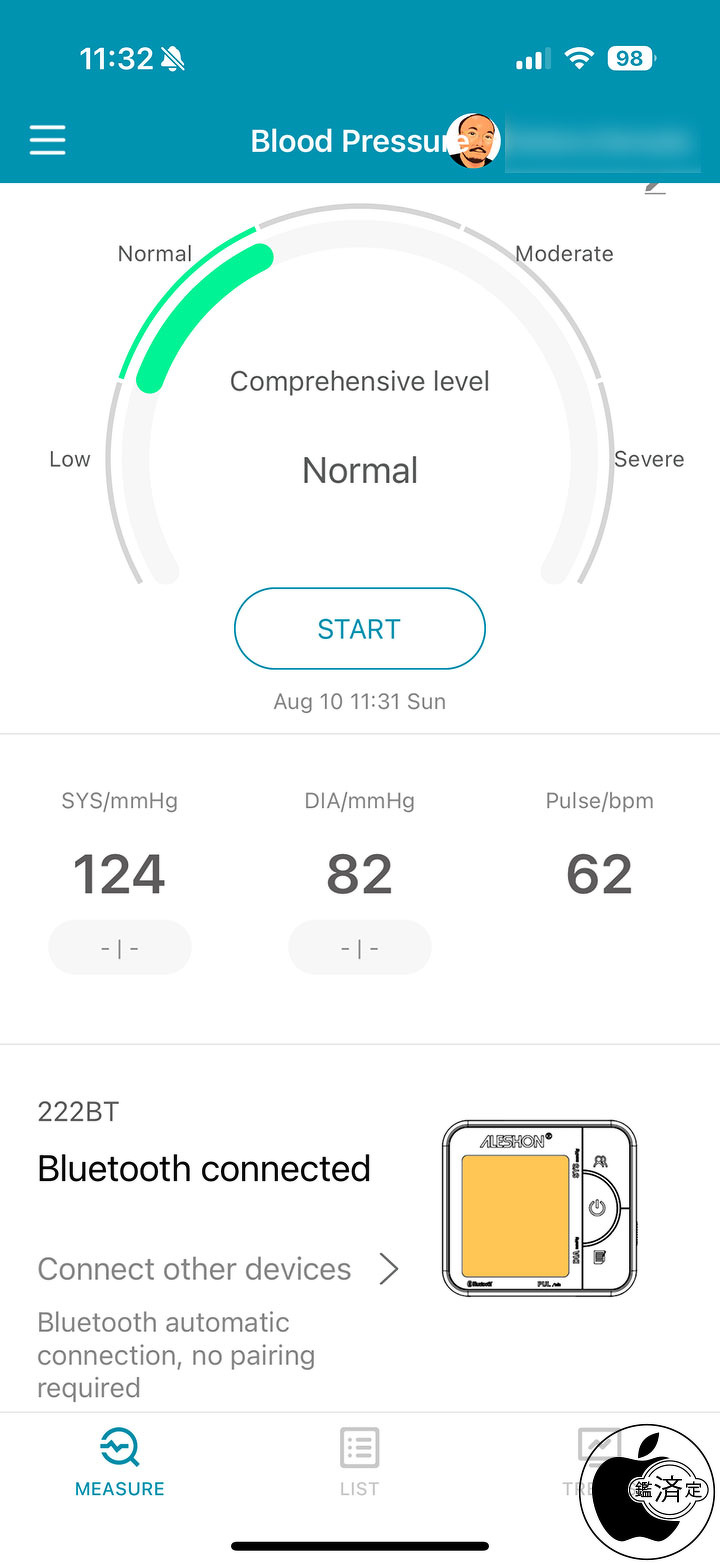Screen dimensions: 720x1565
Task: Tap the edit pencil icon near the gauge
Action: [655, 187]
